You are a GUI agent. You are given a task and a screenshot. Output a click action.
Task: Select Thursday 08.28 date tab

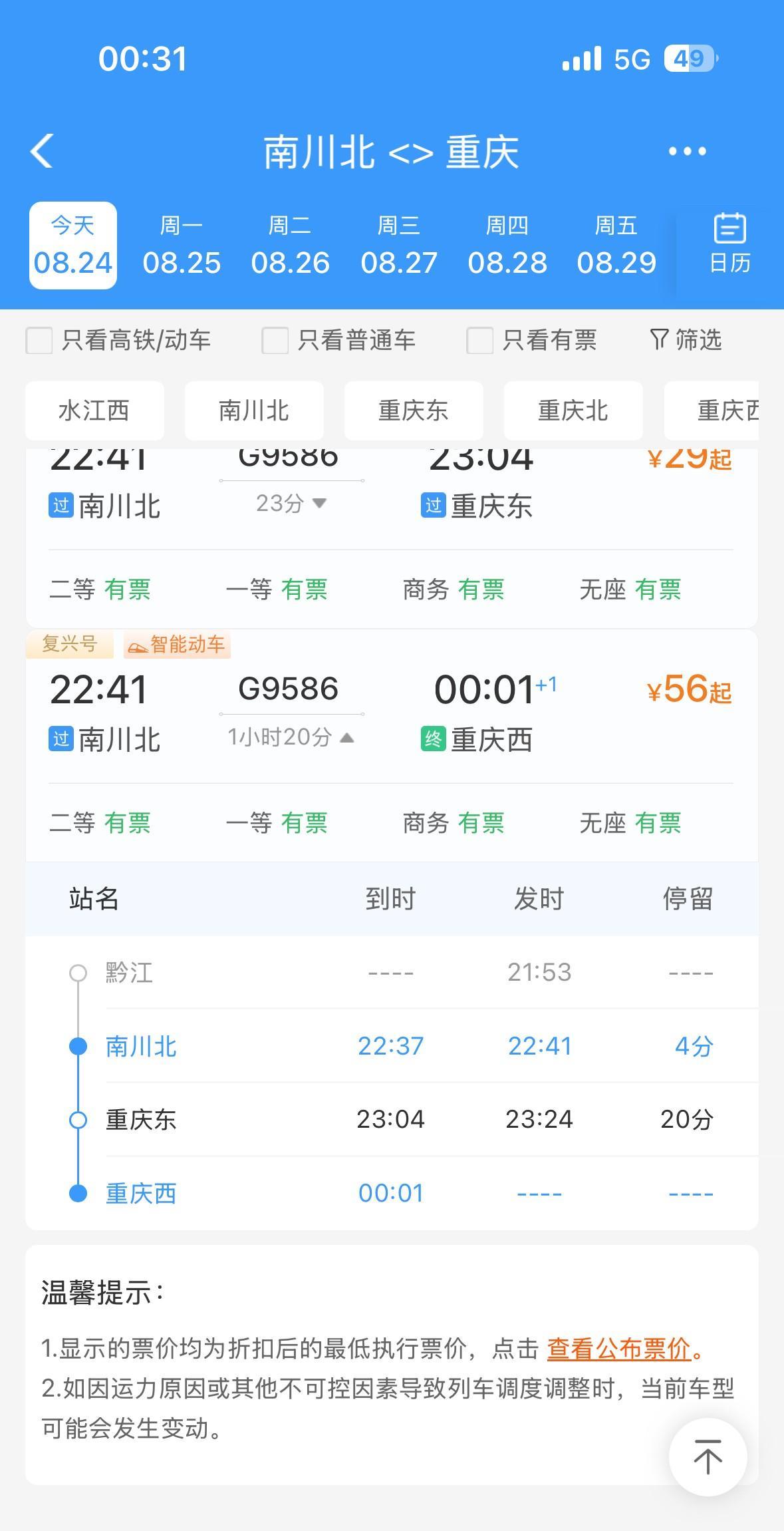[x=507, y=246]
